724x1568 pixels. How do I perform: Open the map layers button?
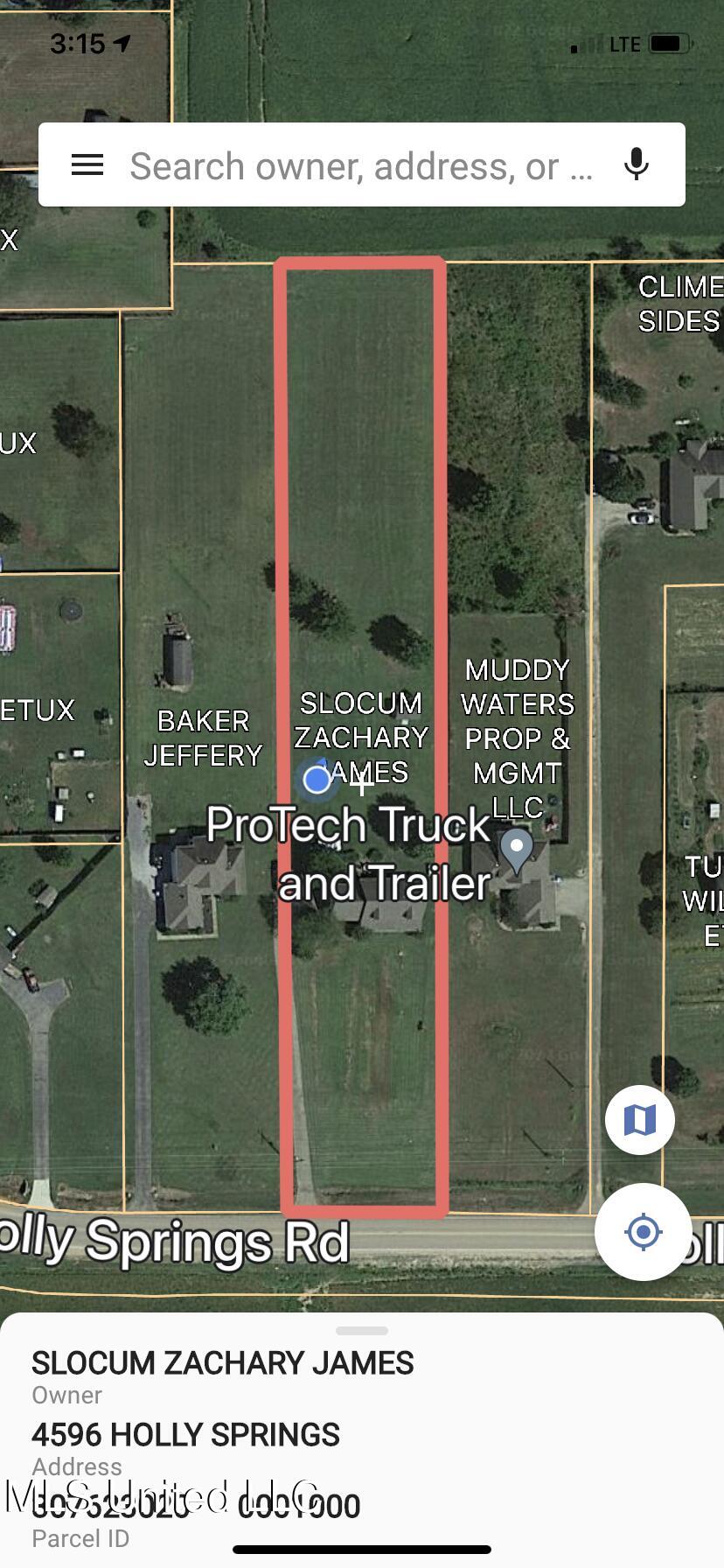pyautogui.click(x=640, y=1120)
